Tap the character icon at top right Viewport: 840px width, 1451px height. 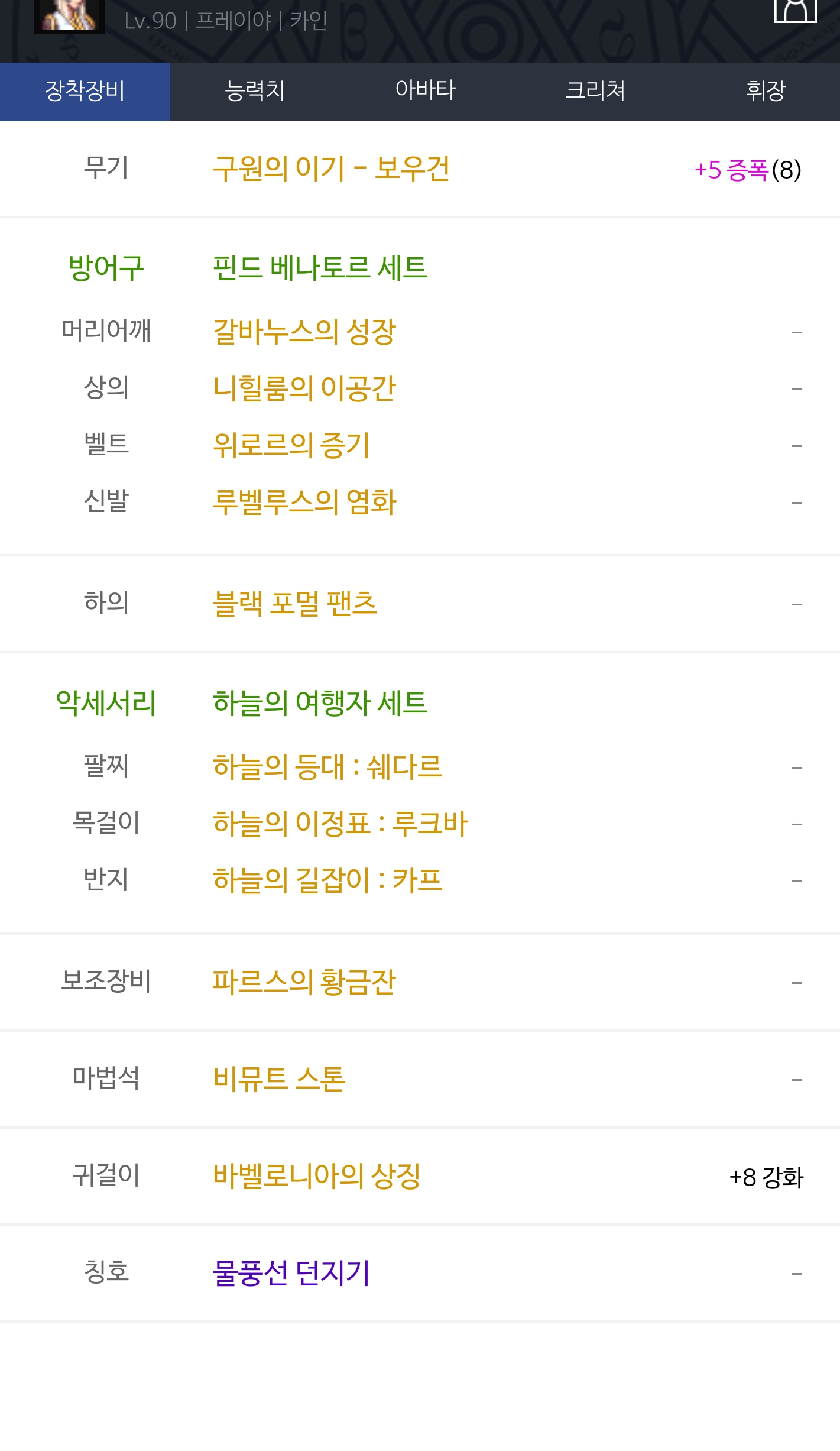796,10
